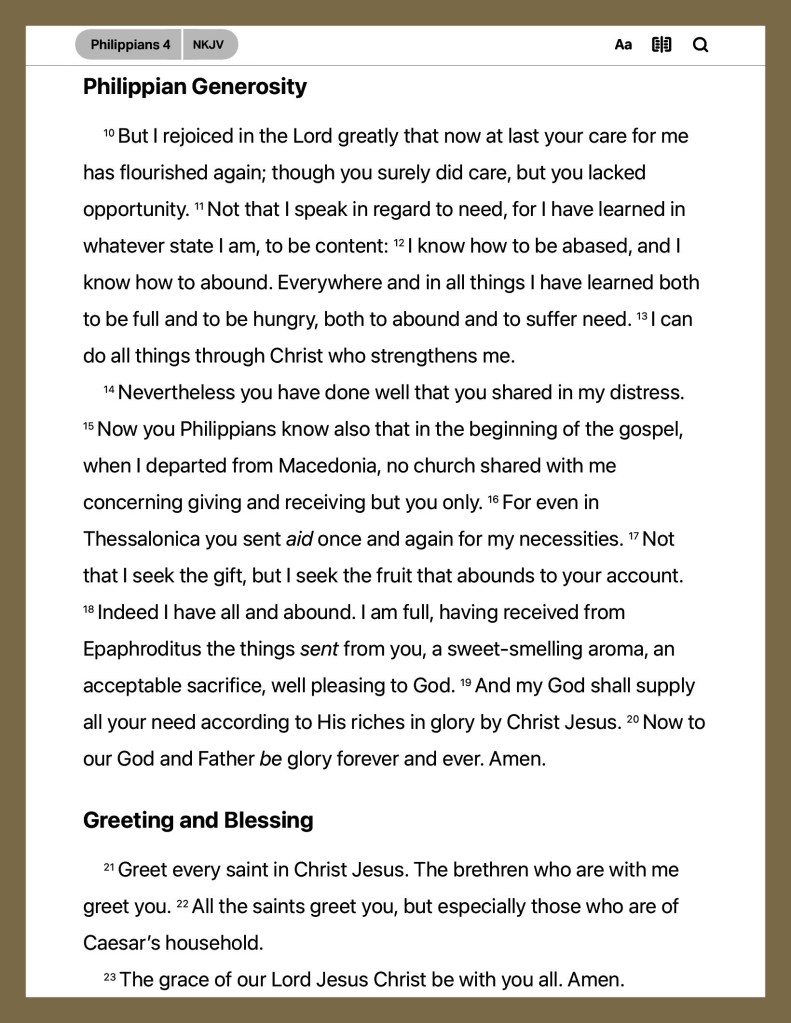Open the Philippians 4 chapter picker
Screen dimensions: 791x1023
129,45
